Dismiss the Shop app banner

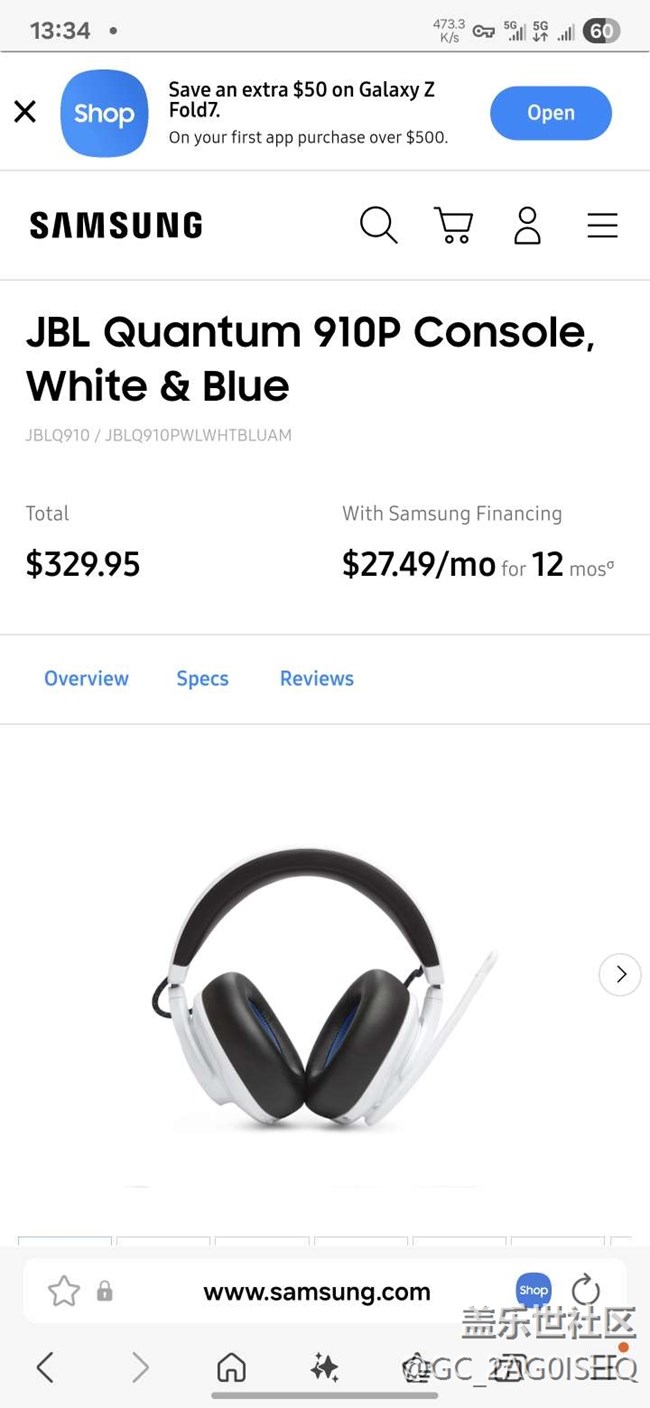point(25,111)
